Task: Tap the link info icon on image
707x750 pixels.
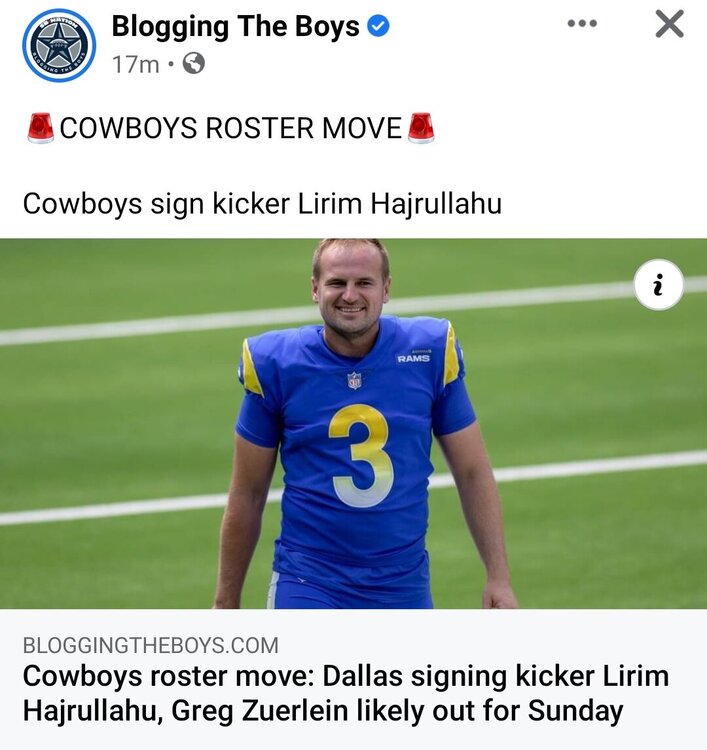Action: (x=659, y=286)
